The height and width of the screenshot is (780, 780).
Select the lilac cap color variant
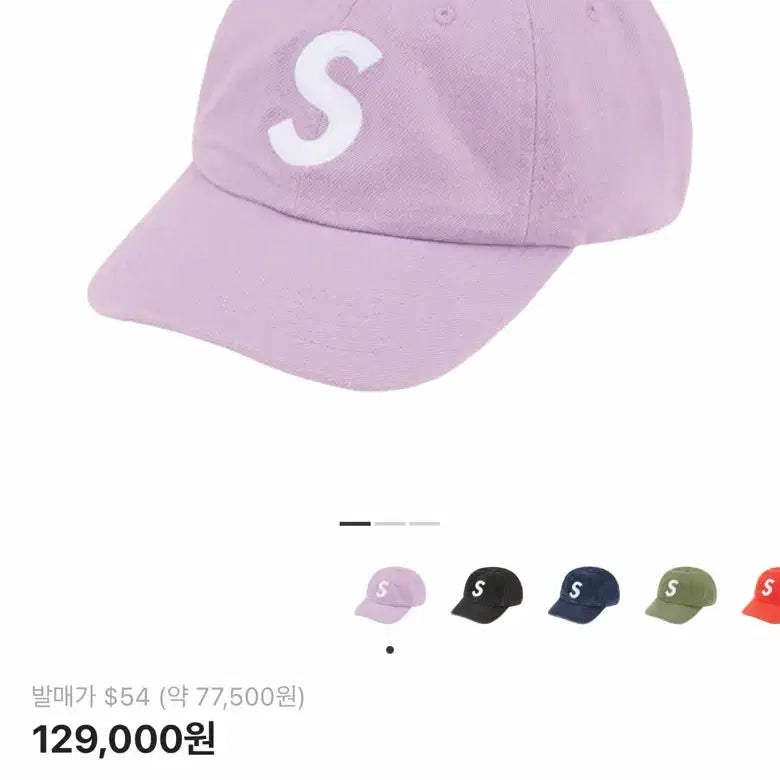(x=389, y=595)
